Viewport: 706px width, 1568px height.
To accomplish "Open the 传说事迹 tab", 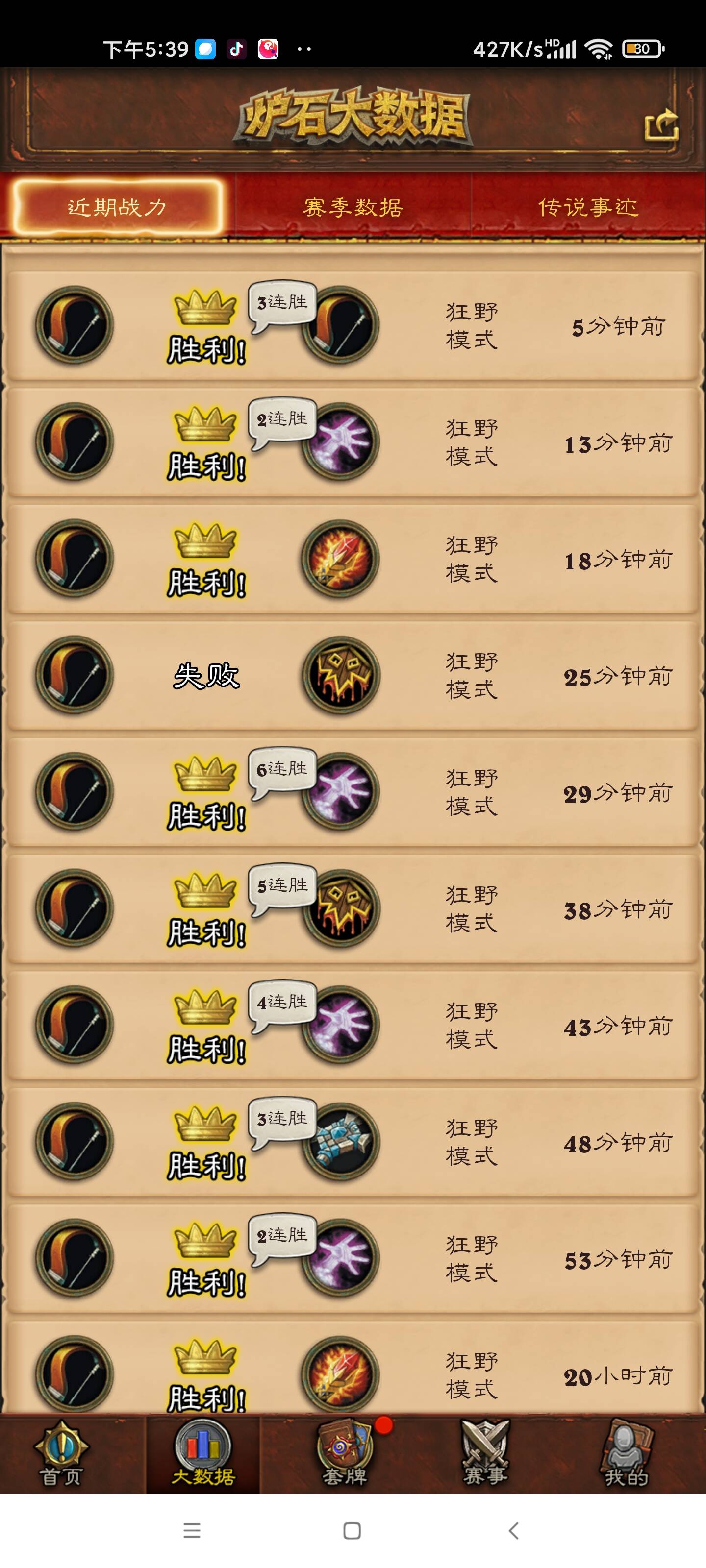I will click(x=588, y=208).
